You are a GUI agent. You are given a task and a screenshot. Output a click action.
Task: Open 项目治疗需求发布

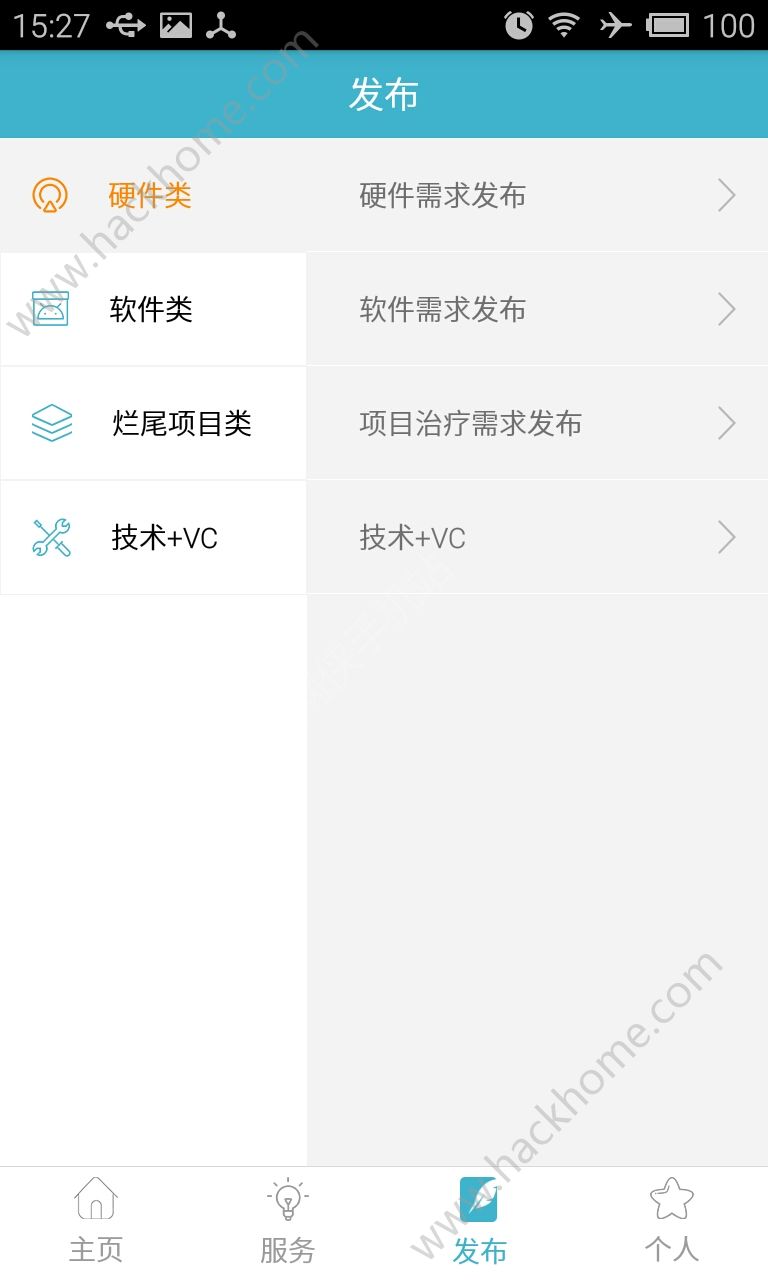coord(538,423)
